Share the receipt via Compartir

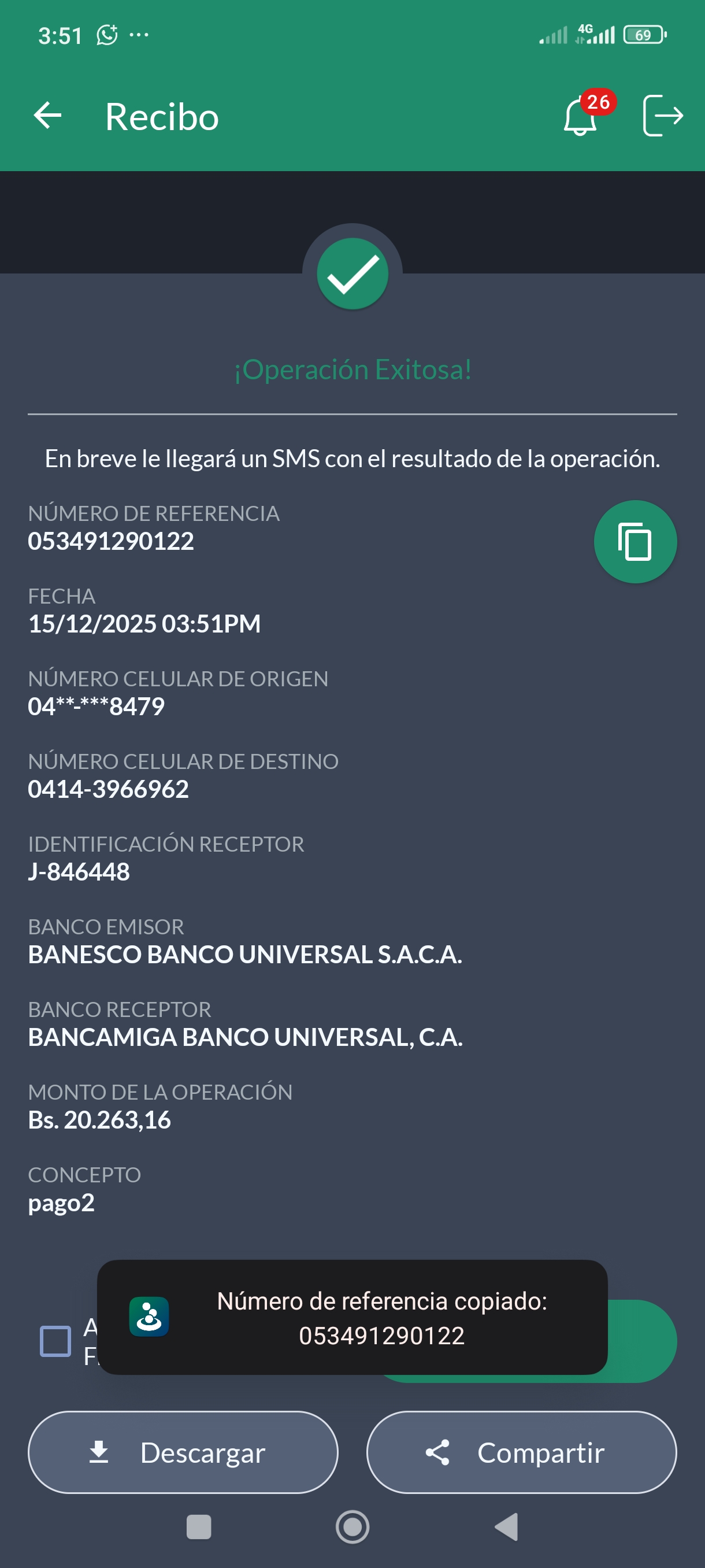(x=521, y=1452)
